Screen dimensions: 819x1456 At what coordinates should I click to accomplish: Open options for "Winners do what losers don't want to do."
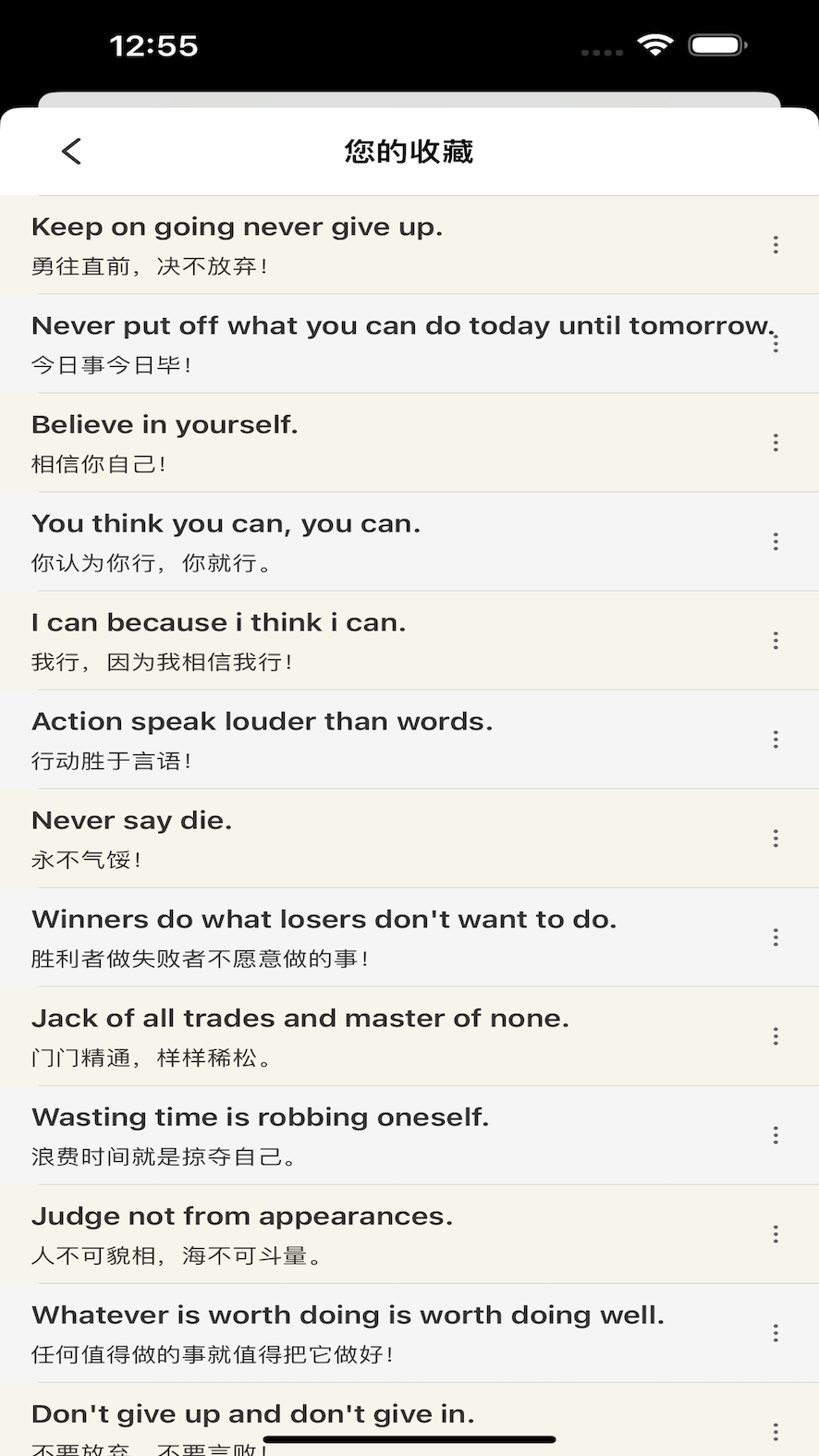[776, 937]
